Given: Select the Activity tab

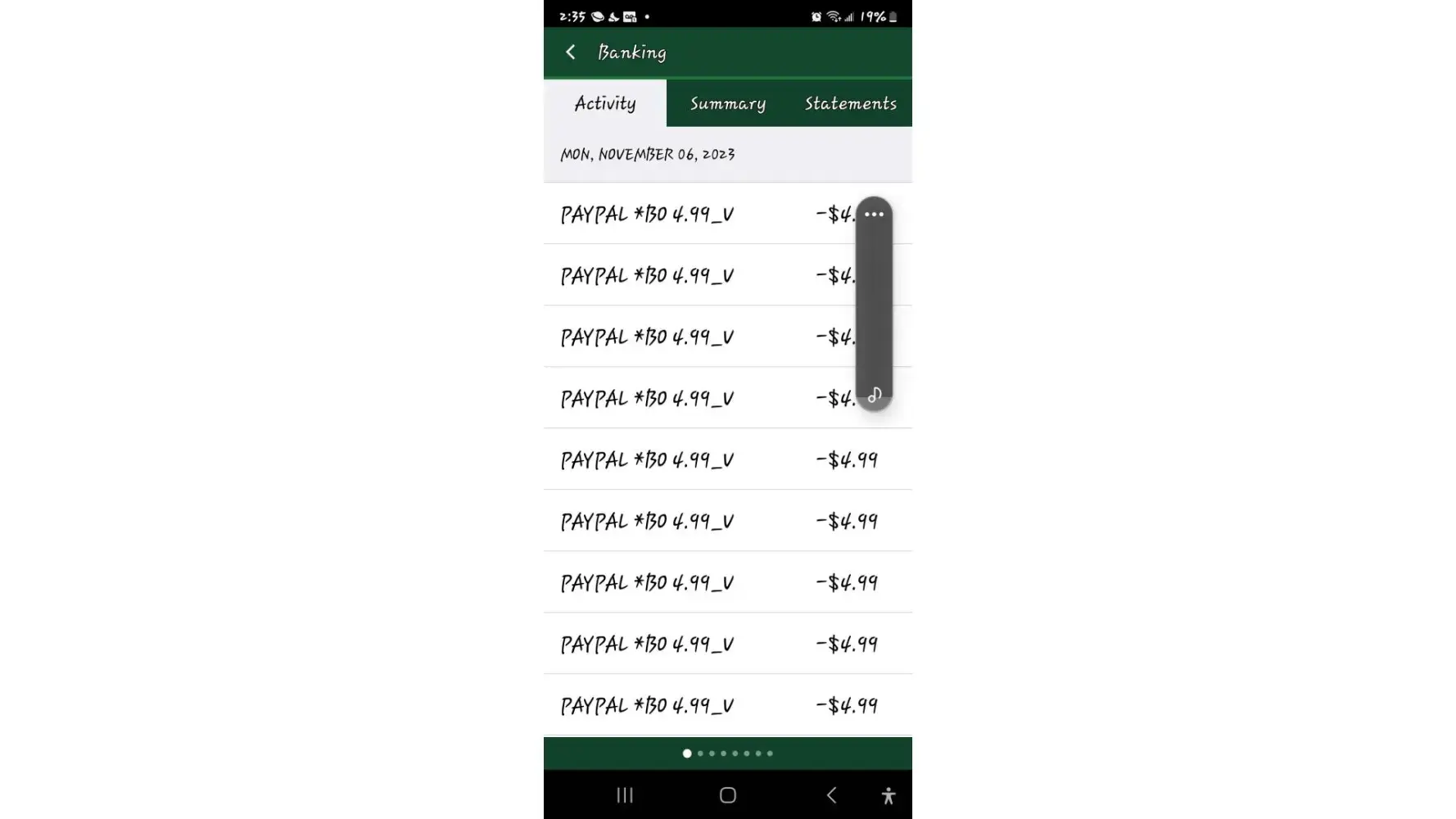Looking at the screenshot, I should pyautogui.click(x=605, y=103).
